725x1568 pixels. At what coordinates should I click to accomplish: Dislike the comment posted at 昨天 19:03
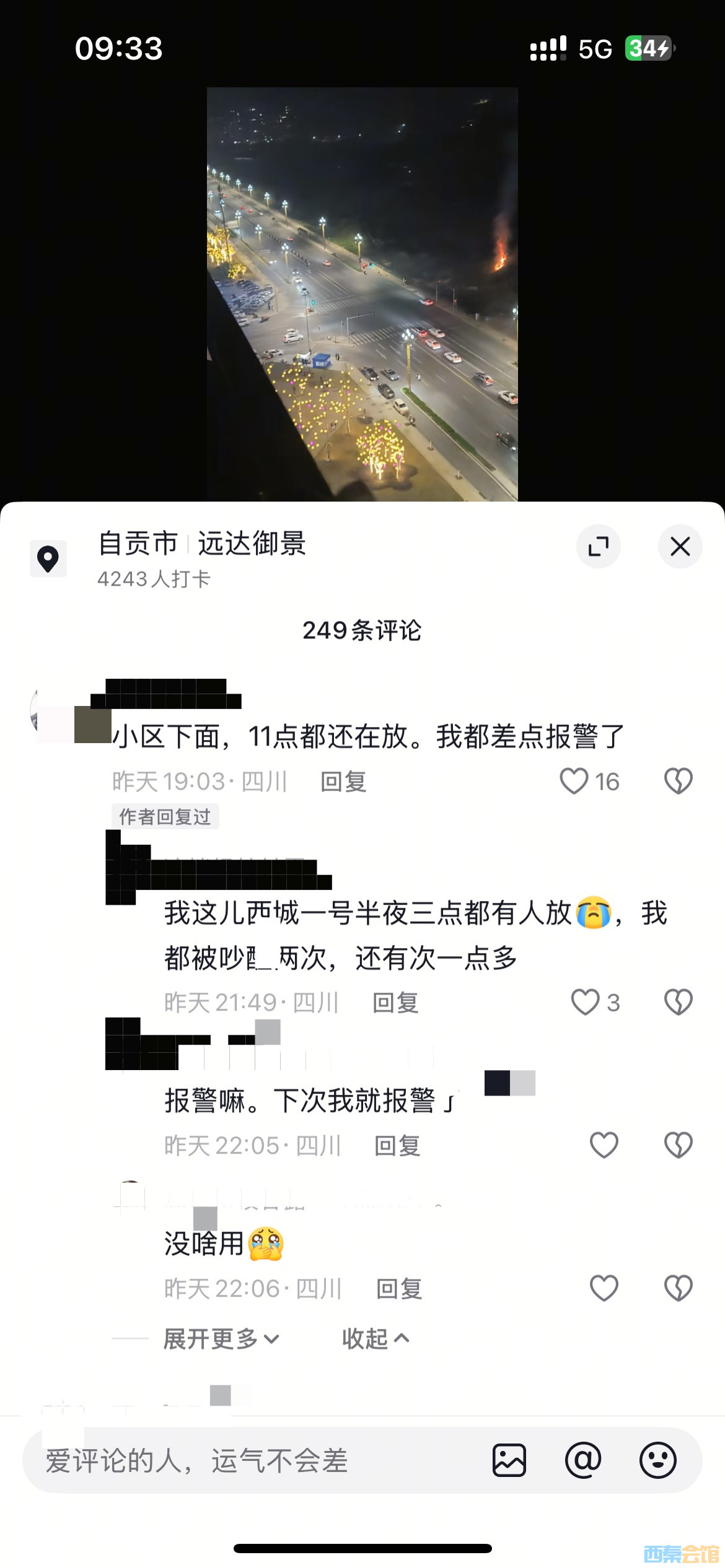[678, 781]
